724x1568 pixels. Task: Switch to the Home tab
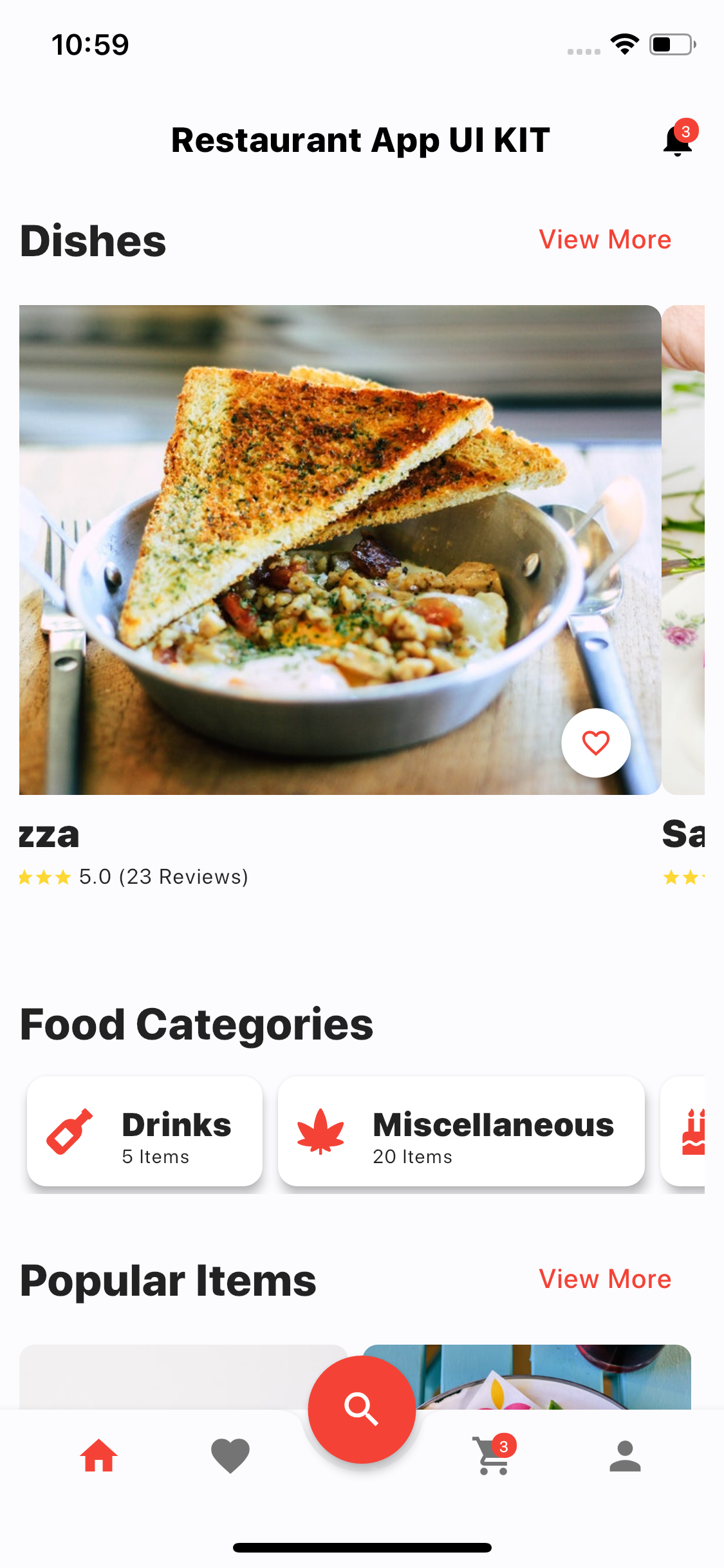99,1455
